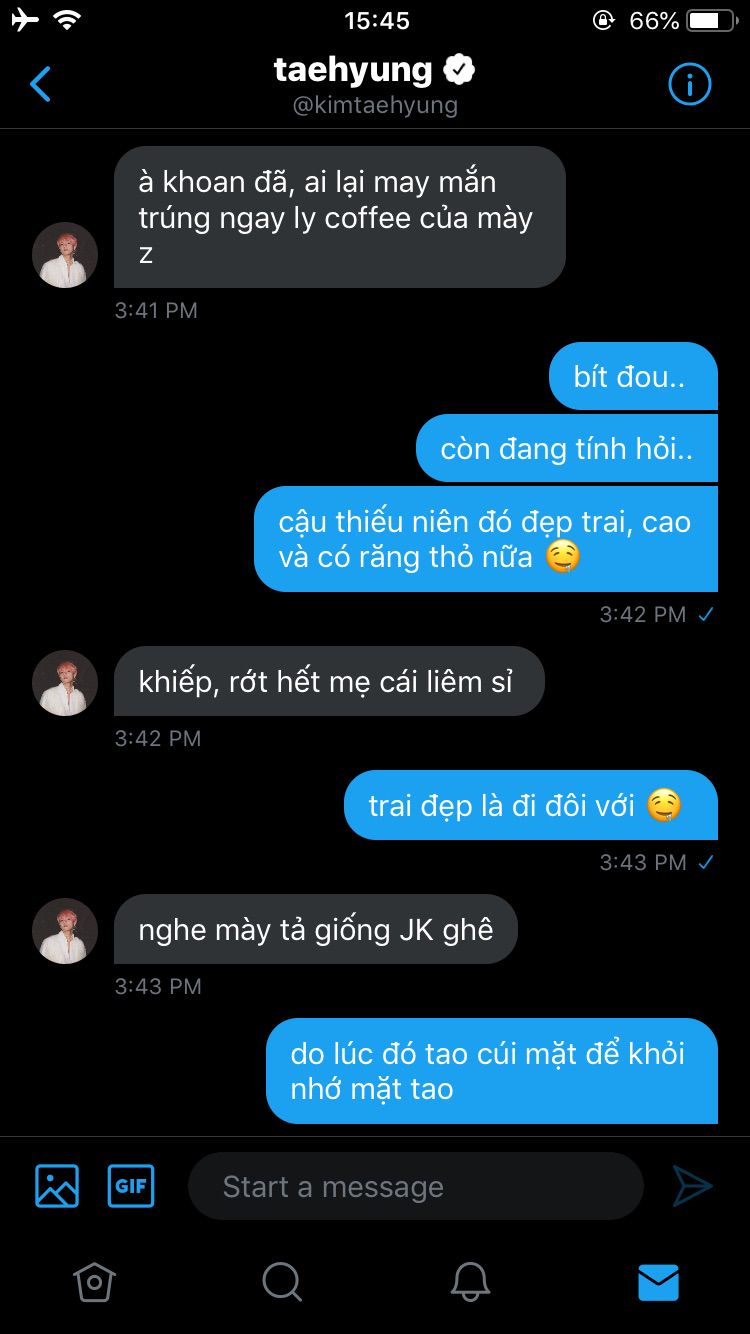Open the GIF picker
Screen dimensions: 750x1334
coord(131,1186)
